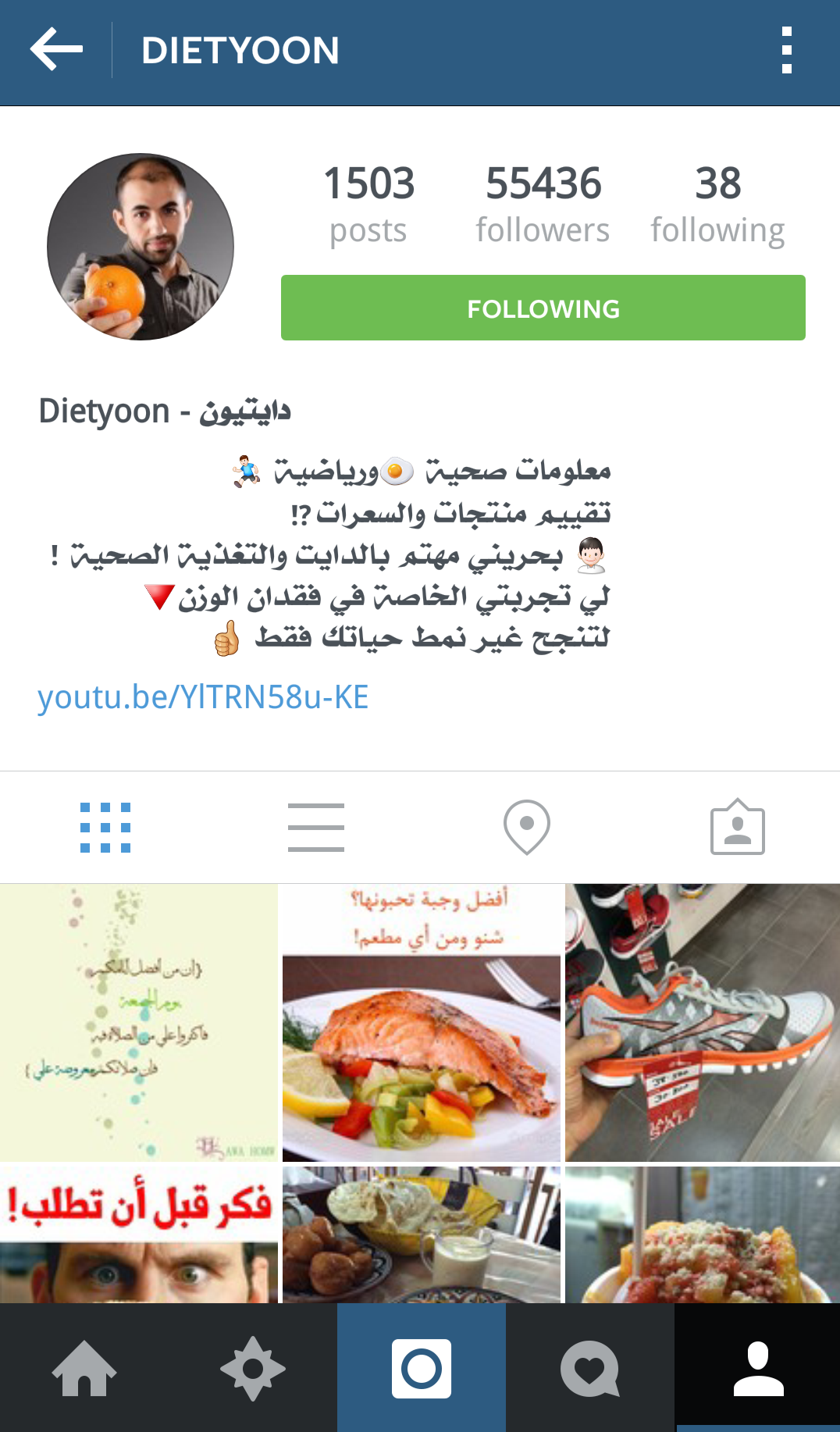The height and width of the screenshot is (1432, 840).
Task: Open the photo map tab
Action: tap(526, 828)
